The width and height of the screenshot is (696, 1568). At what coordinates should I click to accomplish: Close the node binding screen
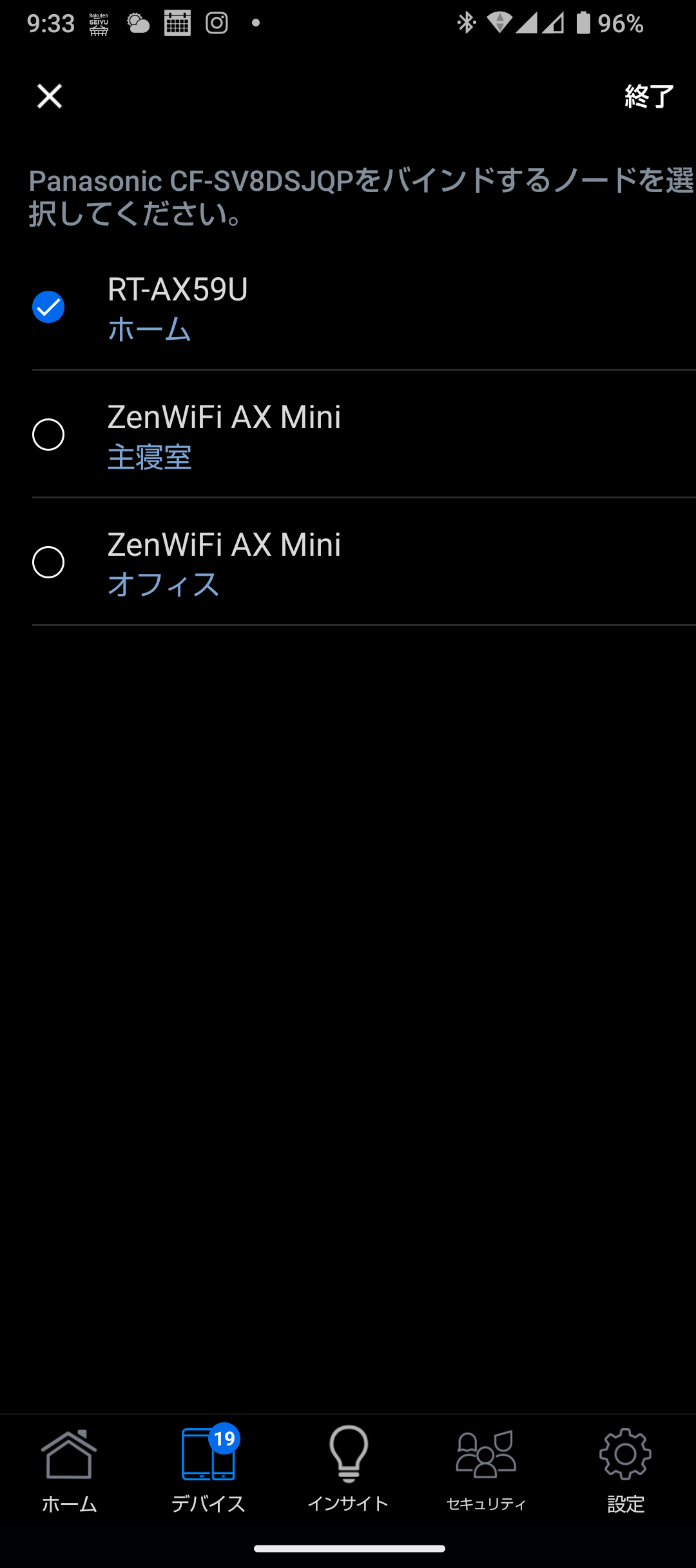[50, 97]
